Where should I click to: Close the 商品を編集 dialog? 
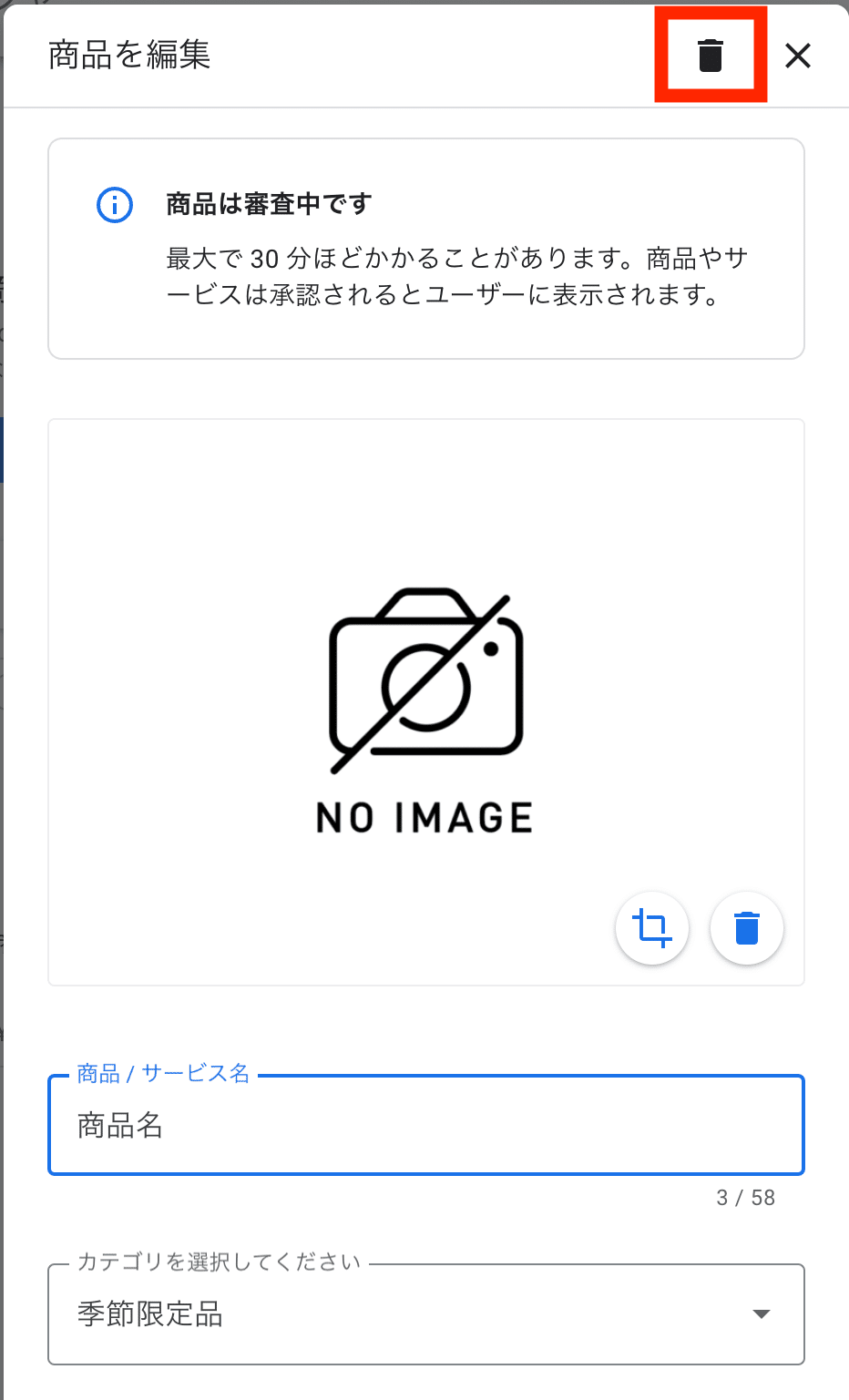click(798, 56)
